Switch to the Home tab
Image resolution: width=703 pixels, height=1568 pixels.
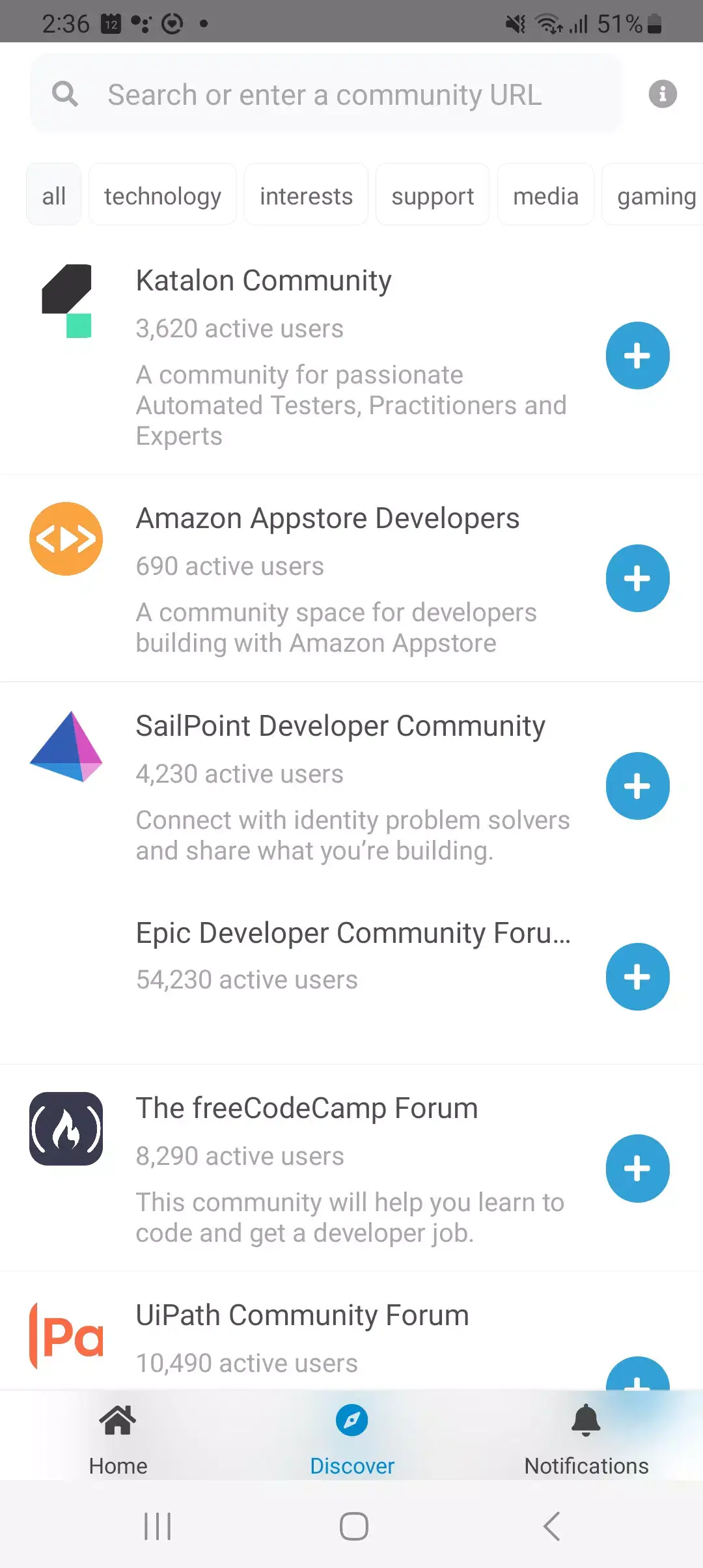tap(118, 1433)
